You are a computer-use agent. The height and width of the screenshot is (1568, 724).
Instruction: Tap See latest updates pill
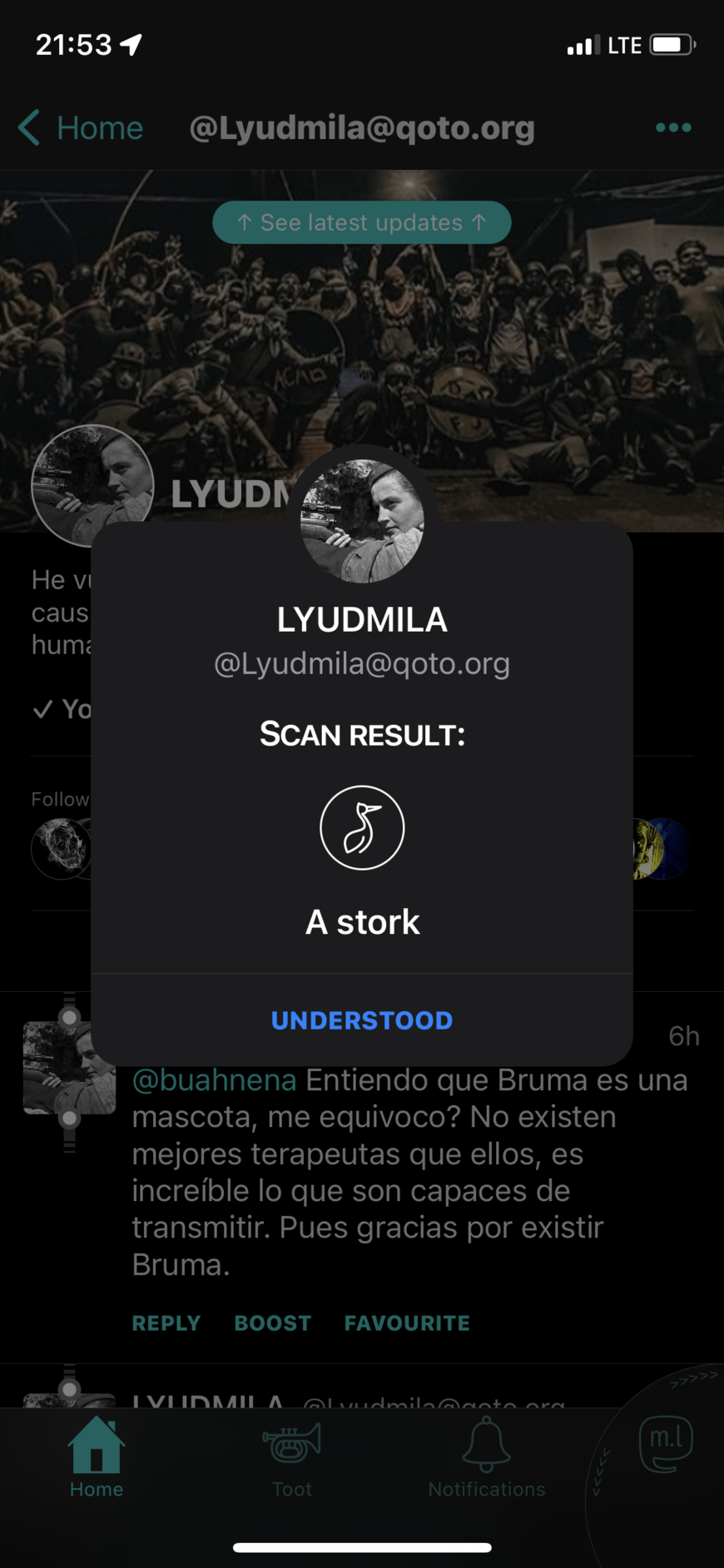(x=361, y=222)
